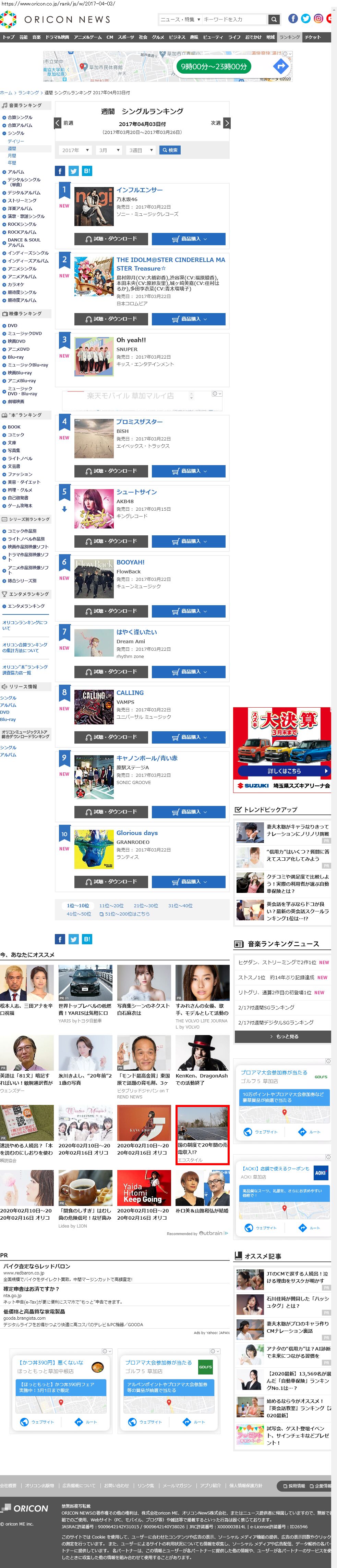The height and width of the screenshot is (1568, 337).
Task: Share the ranking on Facebook above list
Action: pyautogui.click(x=60, y=171)
